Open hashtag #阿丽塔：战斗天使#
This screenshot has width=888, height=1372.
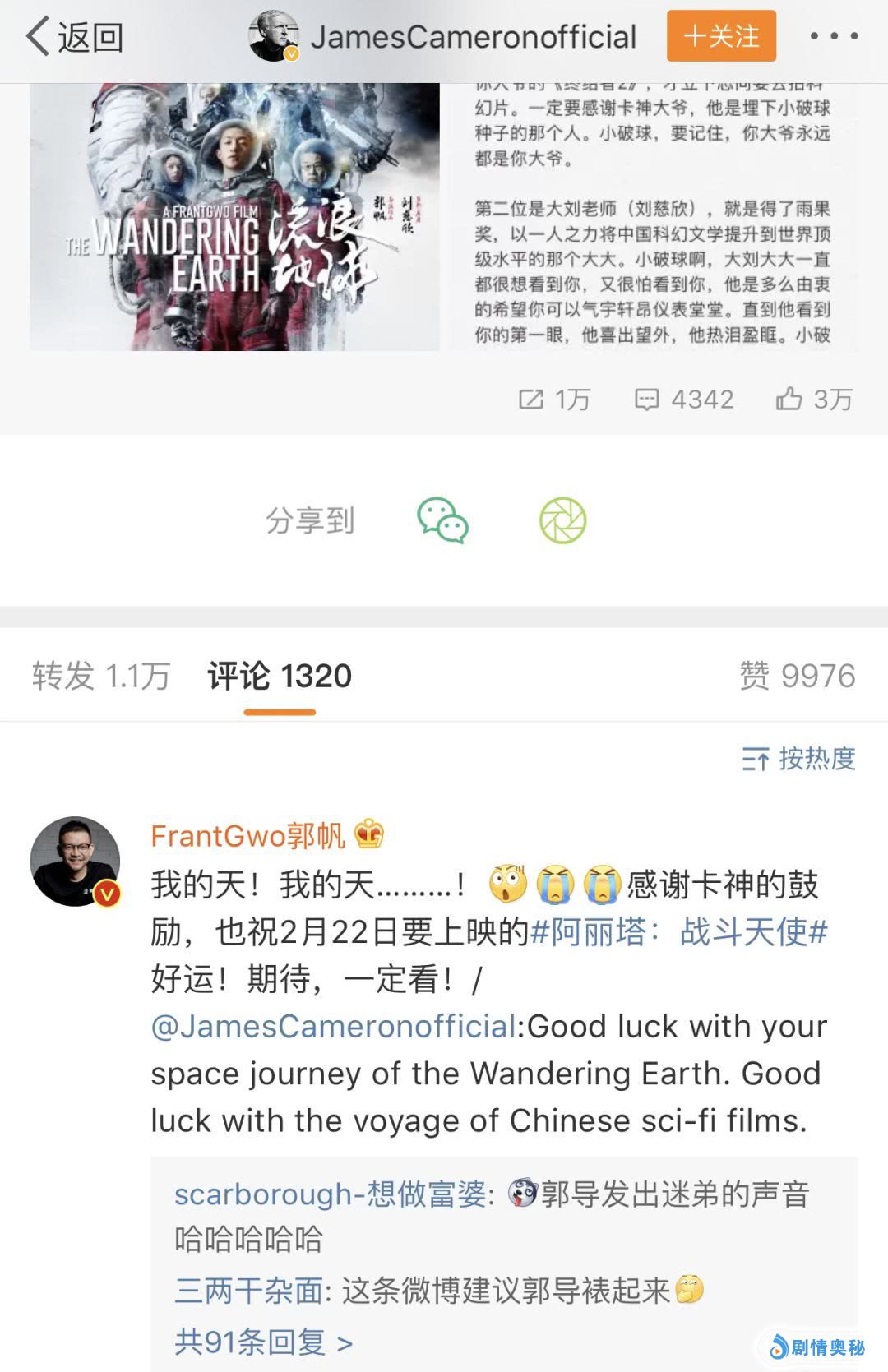(679, 932)
